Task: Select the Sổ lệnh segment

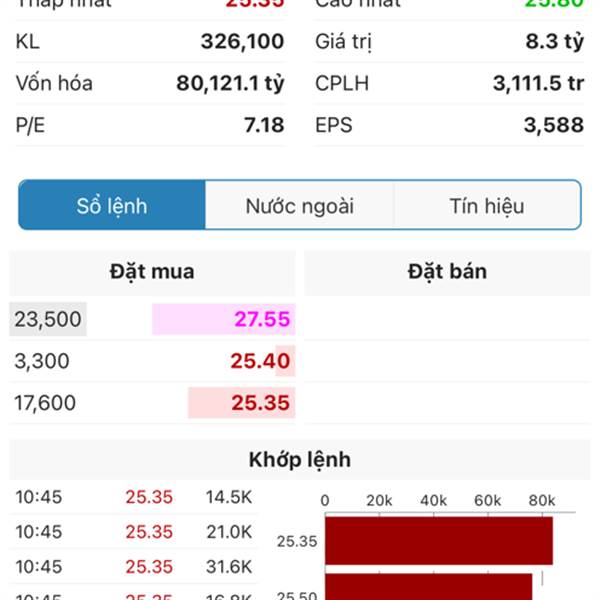Action: point(112,206)
